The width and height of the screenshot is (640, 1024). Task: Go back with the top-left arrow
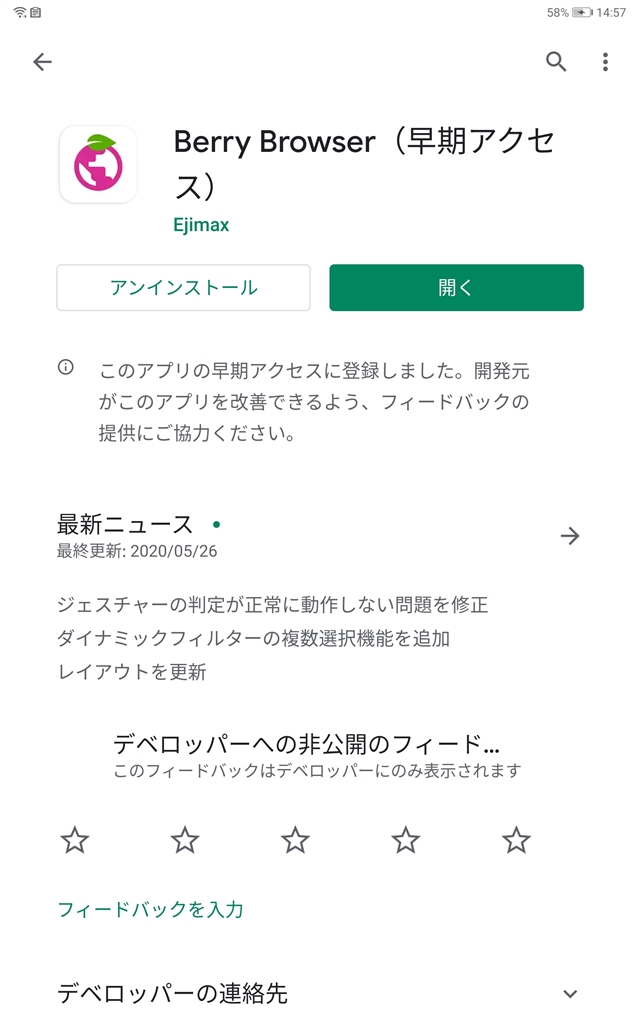[42, 62]
